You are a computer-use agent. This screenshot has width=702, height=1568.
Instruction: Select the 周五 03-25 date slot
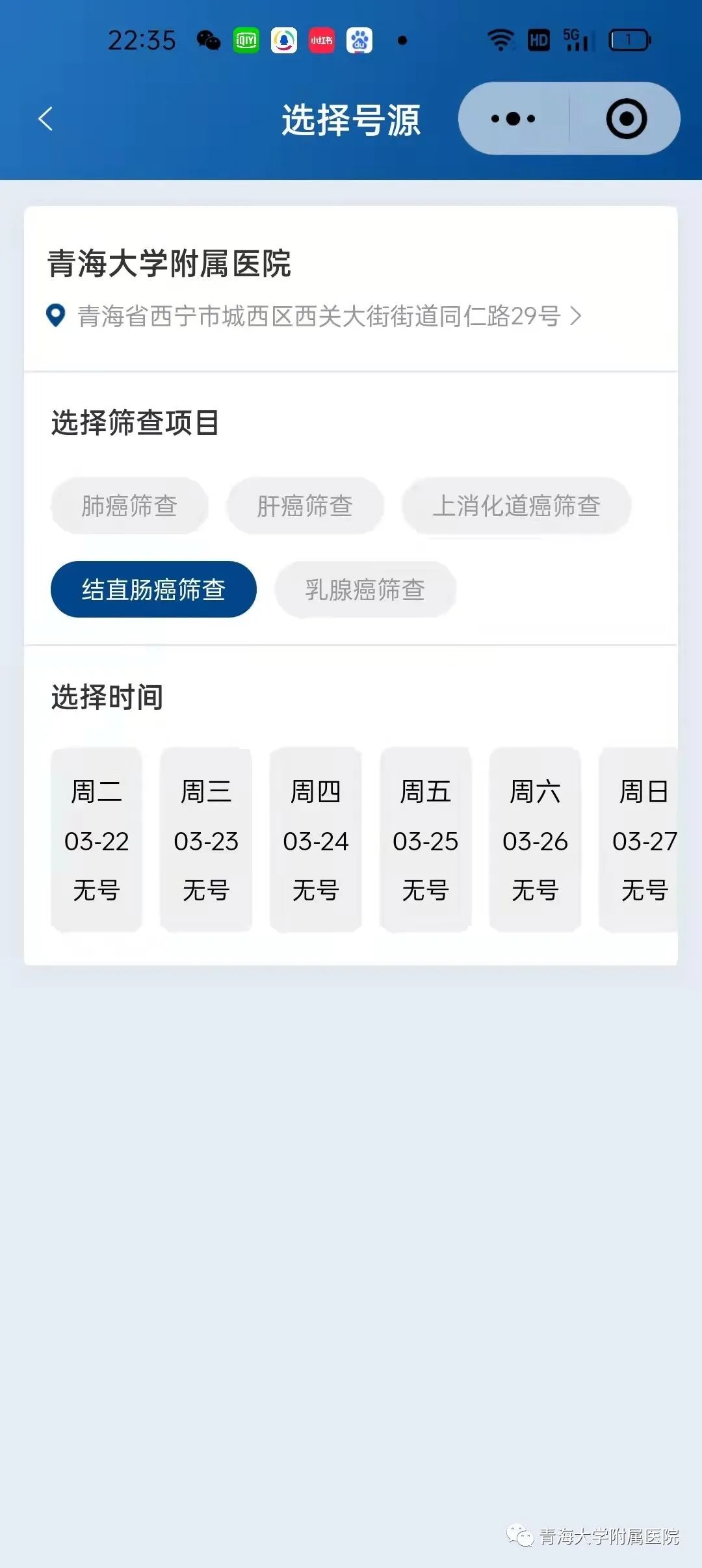point(426,840)
